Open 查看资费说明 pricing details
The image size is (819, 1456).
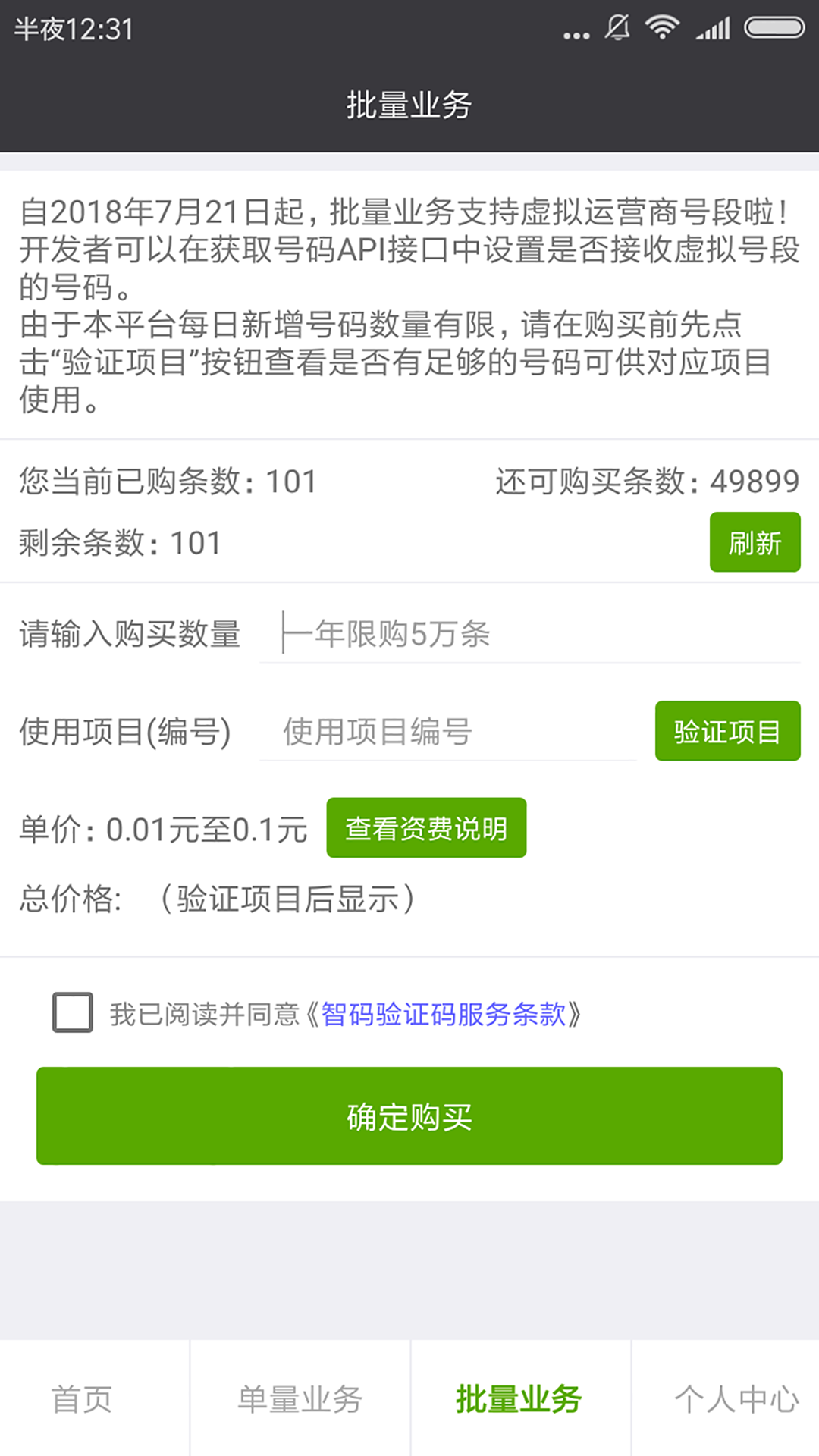click(x=426, y=828)
